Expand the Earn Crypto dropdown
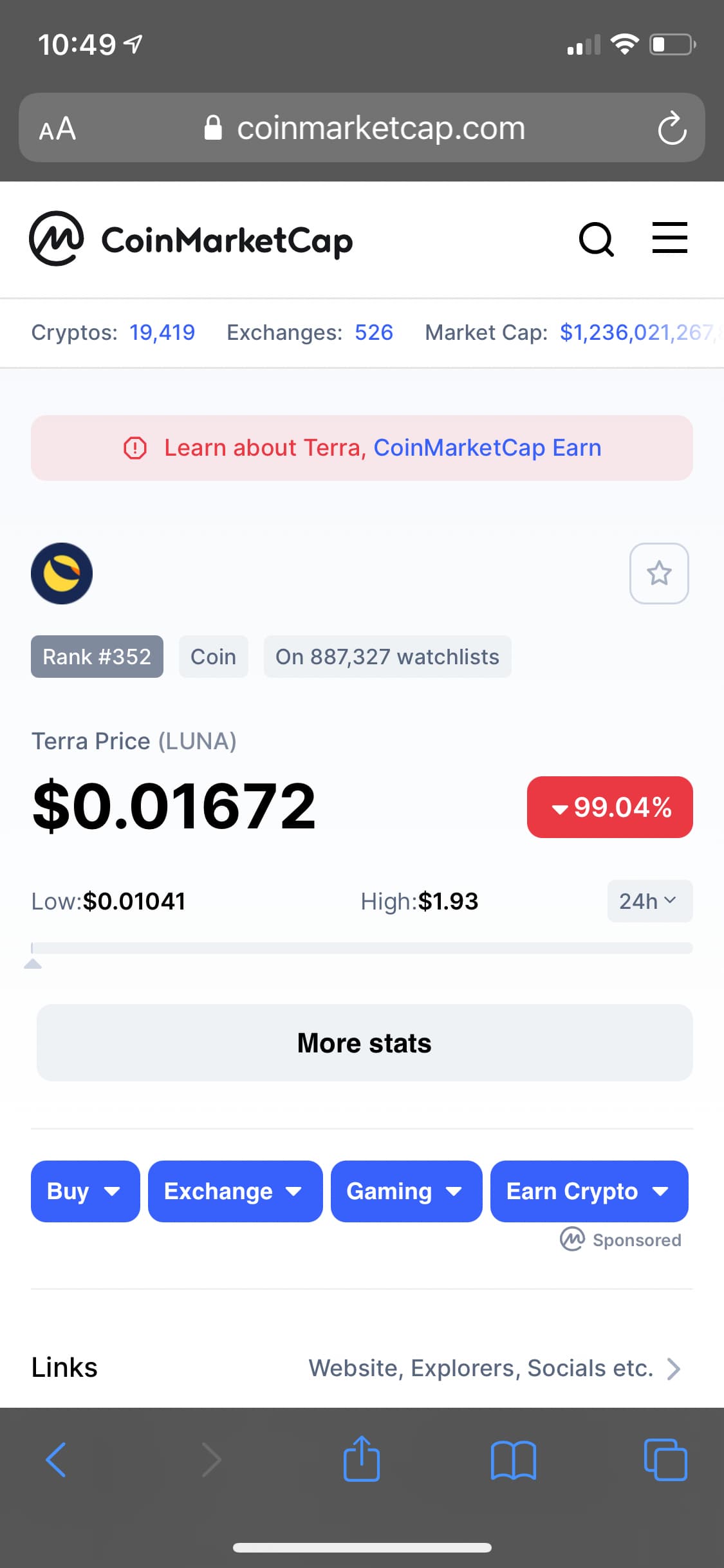Image resolution: width=724 pixels, height=1568 pixels. (589, 1191)
